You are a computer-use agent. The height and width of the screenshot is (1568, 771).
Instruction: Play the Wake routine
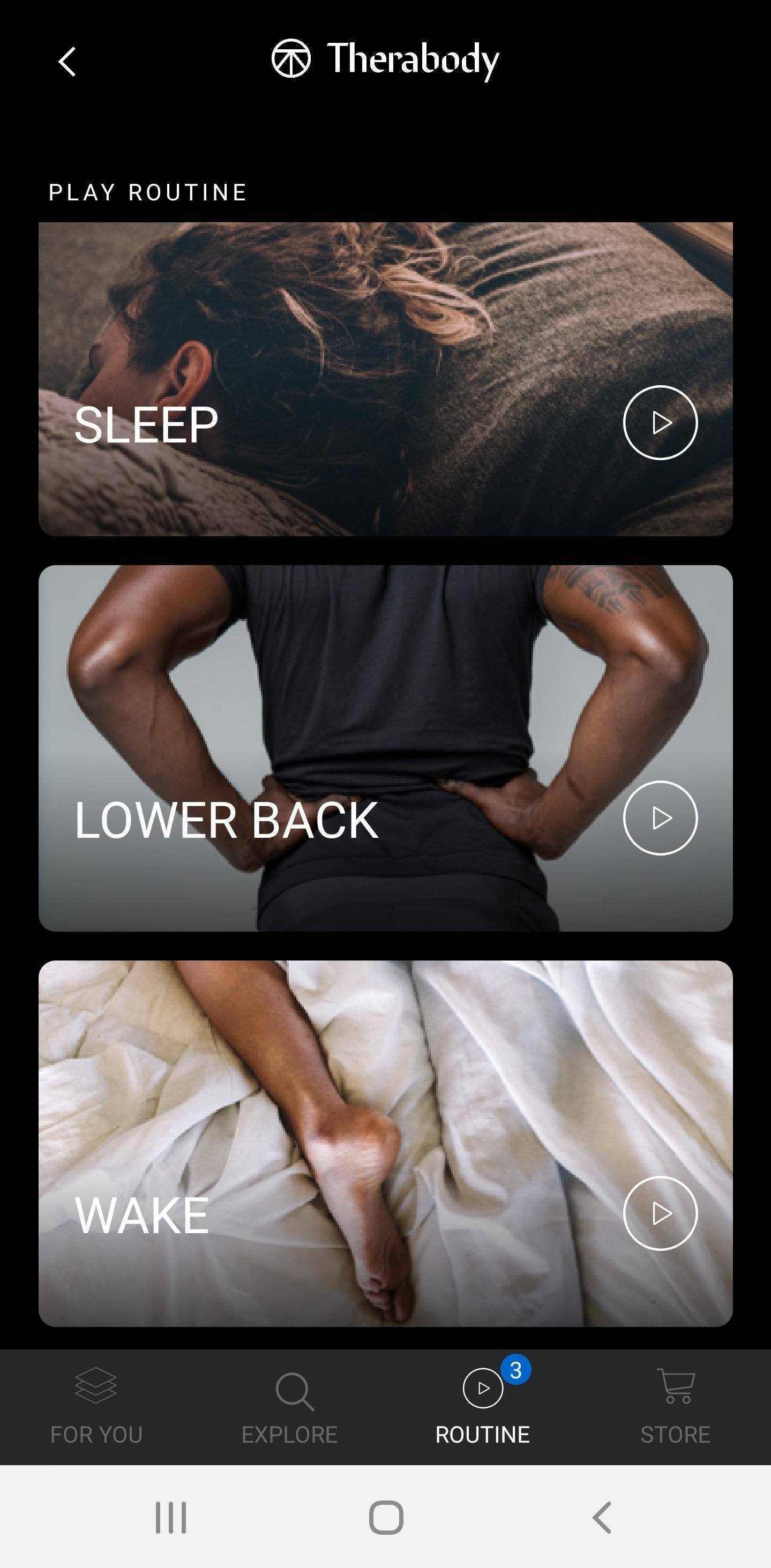tap(660, 1214)
